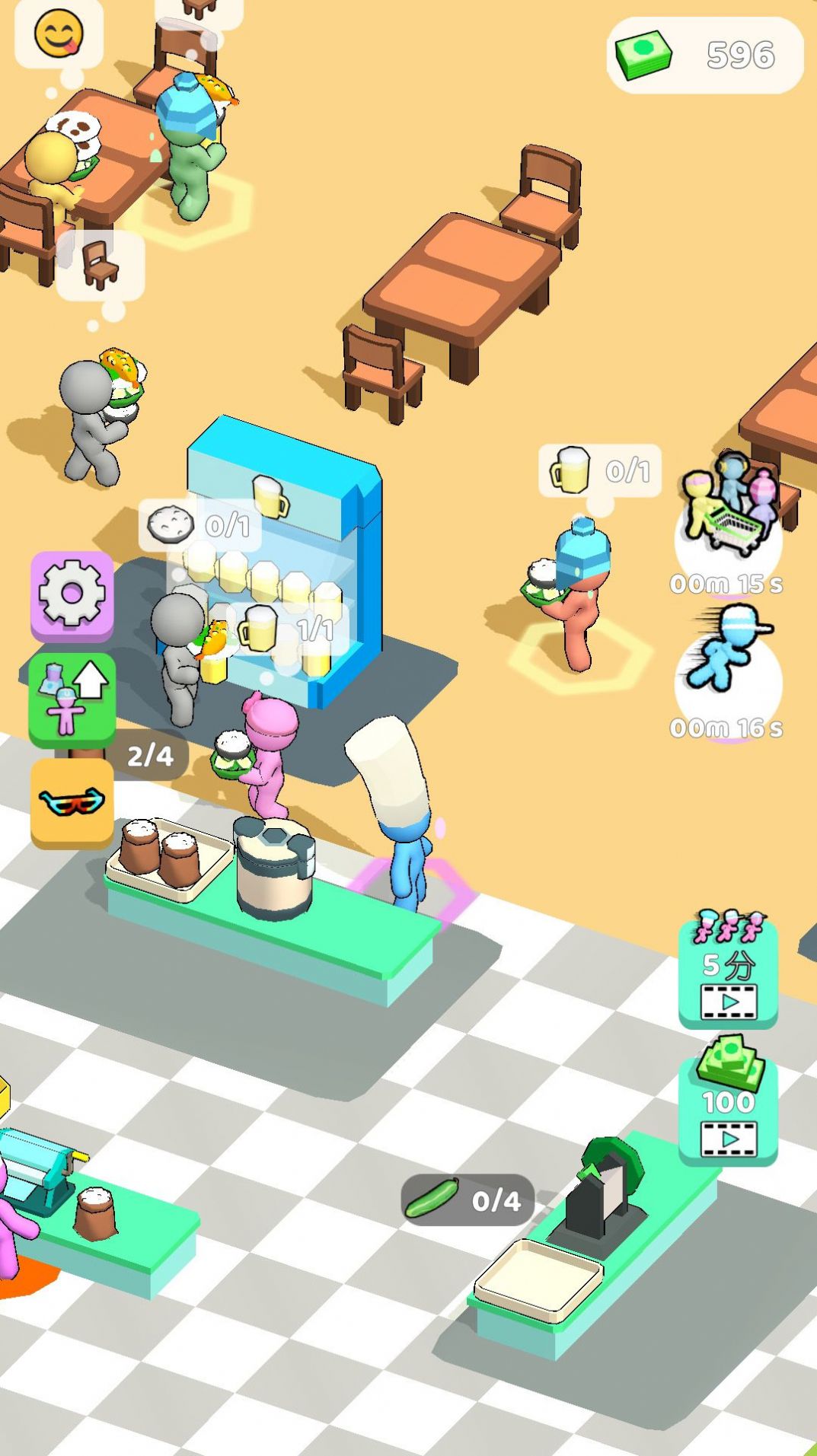Open the sunglasses skins button
Viewport: 817px width, 1456px height.
pos(72,802)
